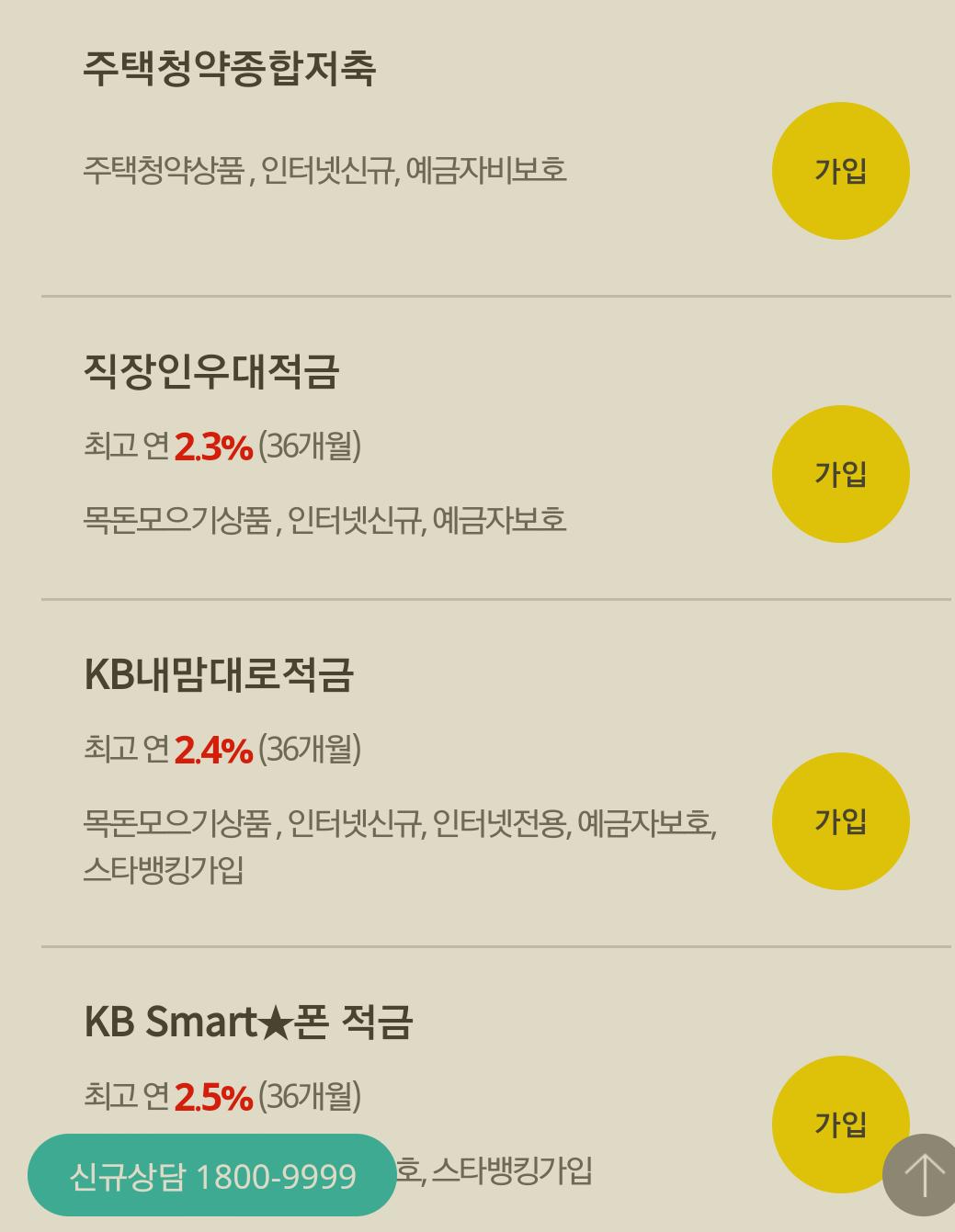
Task: Open 주택청약종합저축 product details
Action: pos(230,69)
